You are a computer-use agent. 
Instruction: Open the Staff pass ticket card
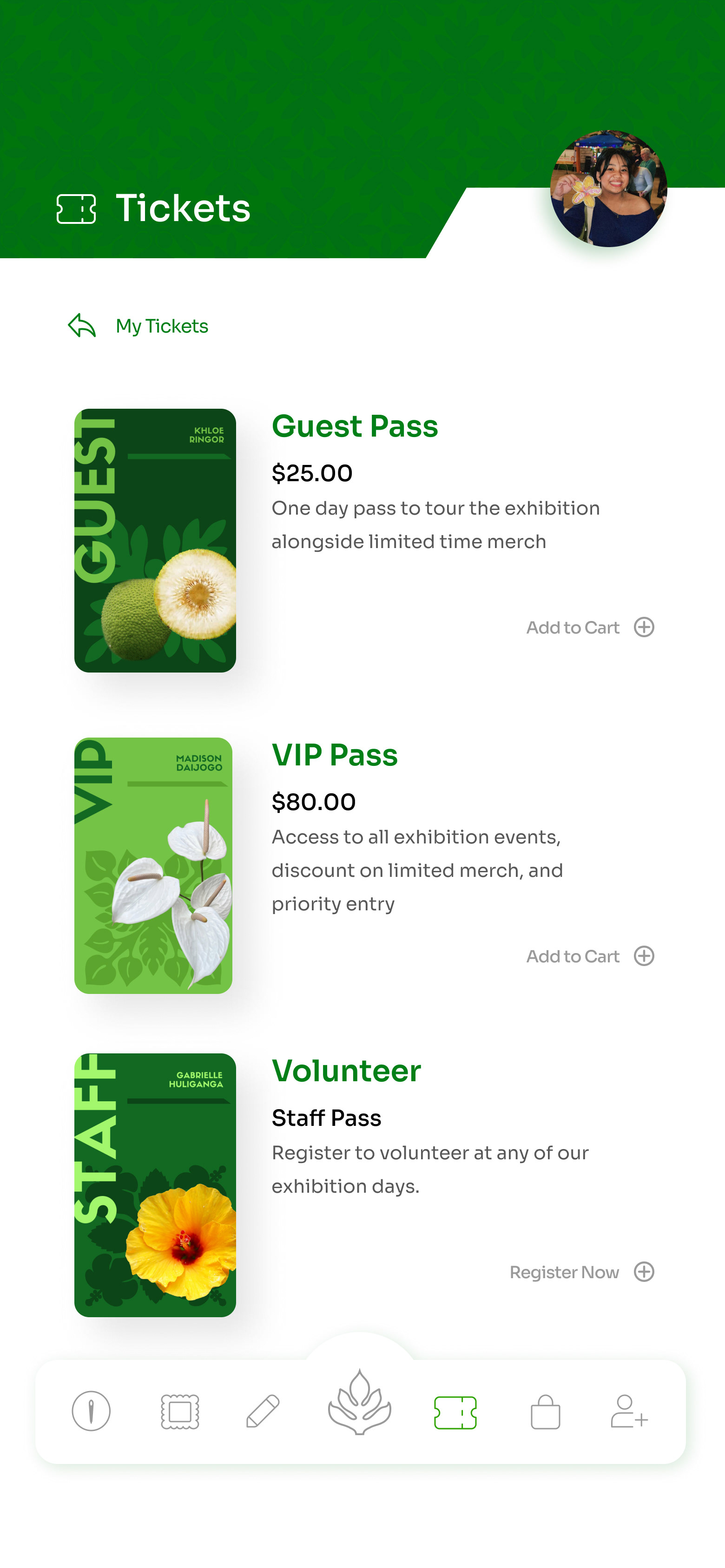(x=155, y=1184)
